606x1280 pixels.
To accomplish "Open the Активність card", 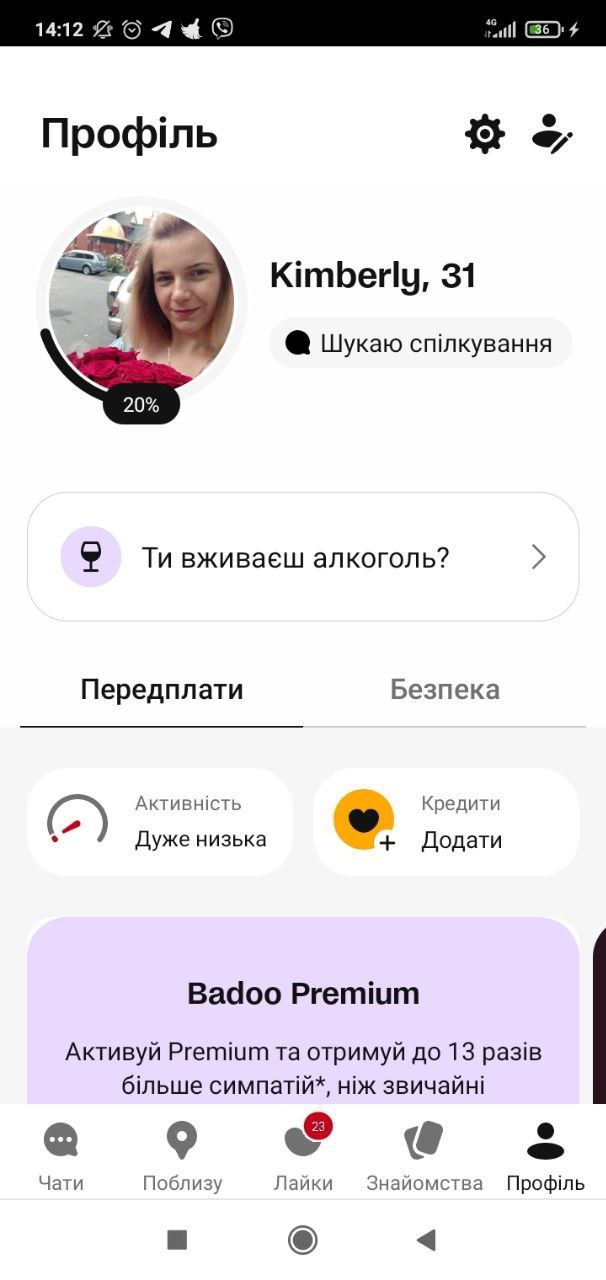I will pos(160,822).
